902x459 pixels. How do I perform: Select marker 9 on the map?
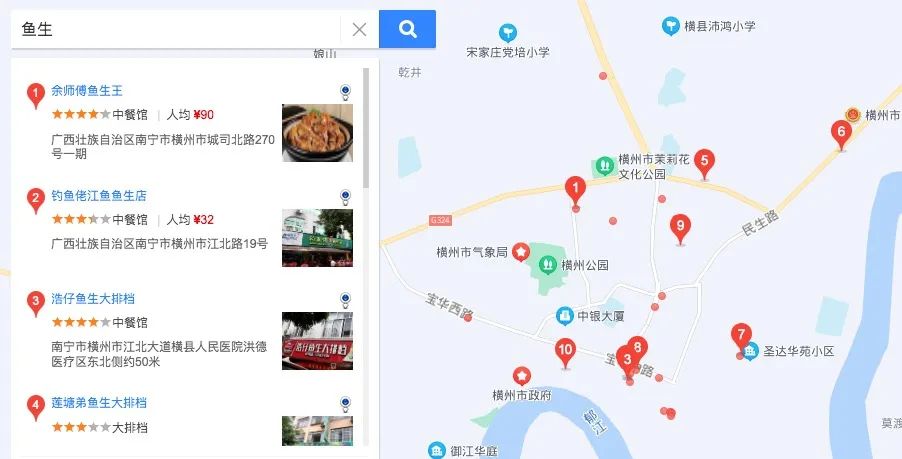680,227
